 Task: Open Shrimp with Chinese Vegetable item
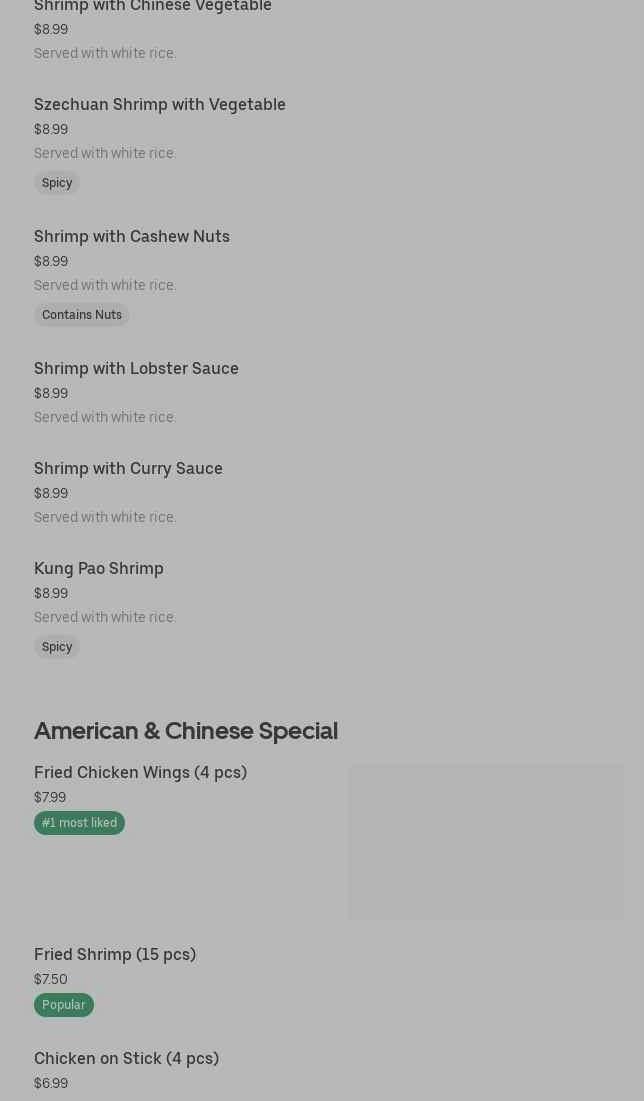point(152,7)
